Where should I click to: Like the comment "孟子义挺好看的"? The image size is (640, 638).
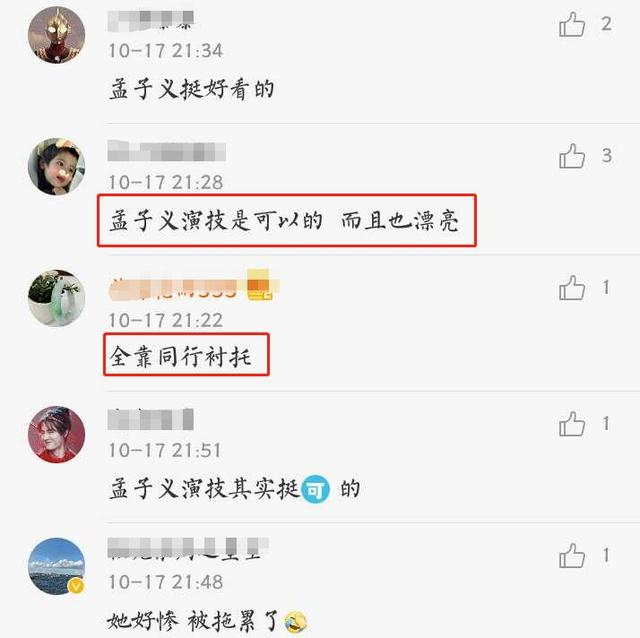(x=572, y=25)
